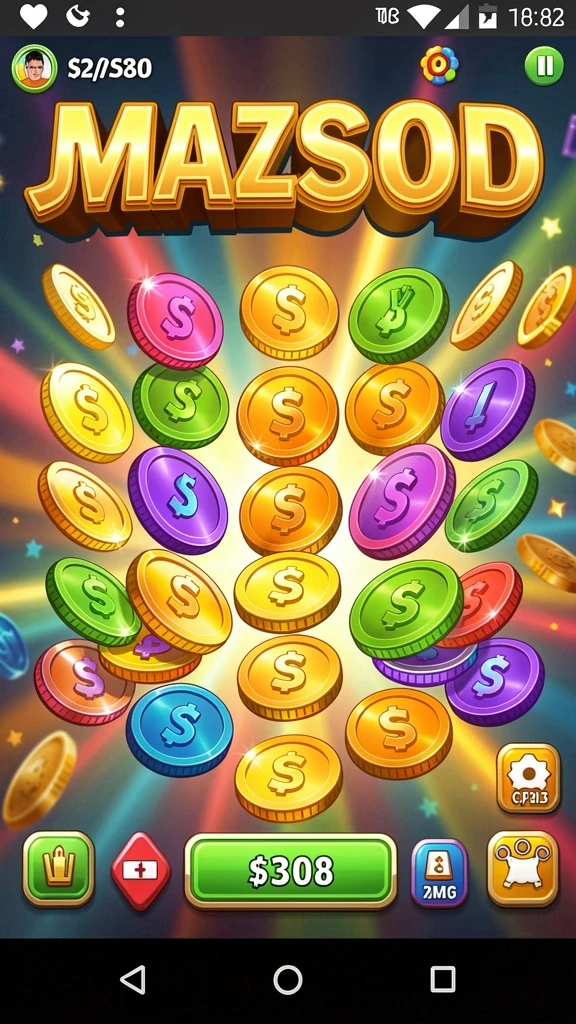The width and height of the screenshot is (576, 1024).
Task: Open the green crown button
Action: point(59,869)
